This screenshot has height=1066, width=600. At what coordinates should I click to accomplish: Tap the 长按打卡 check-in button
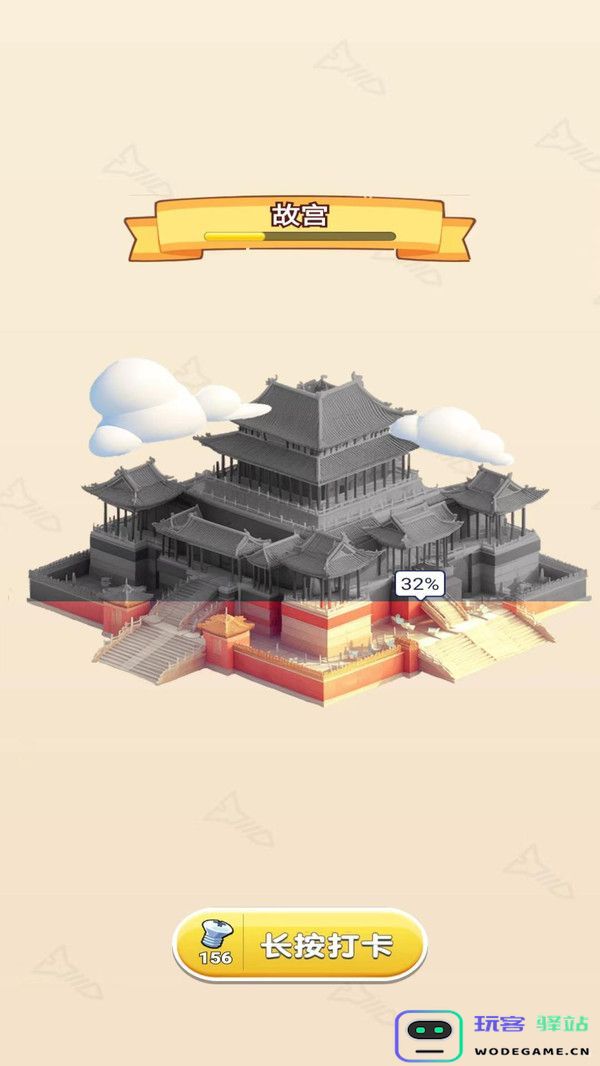coord(300,944)
